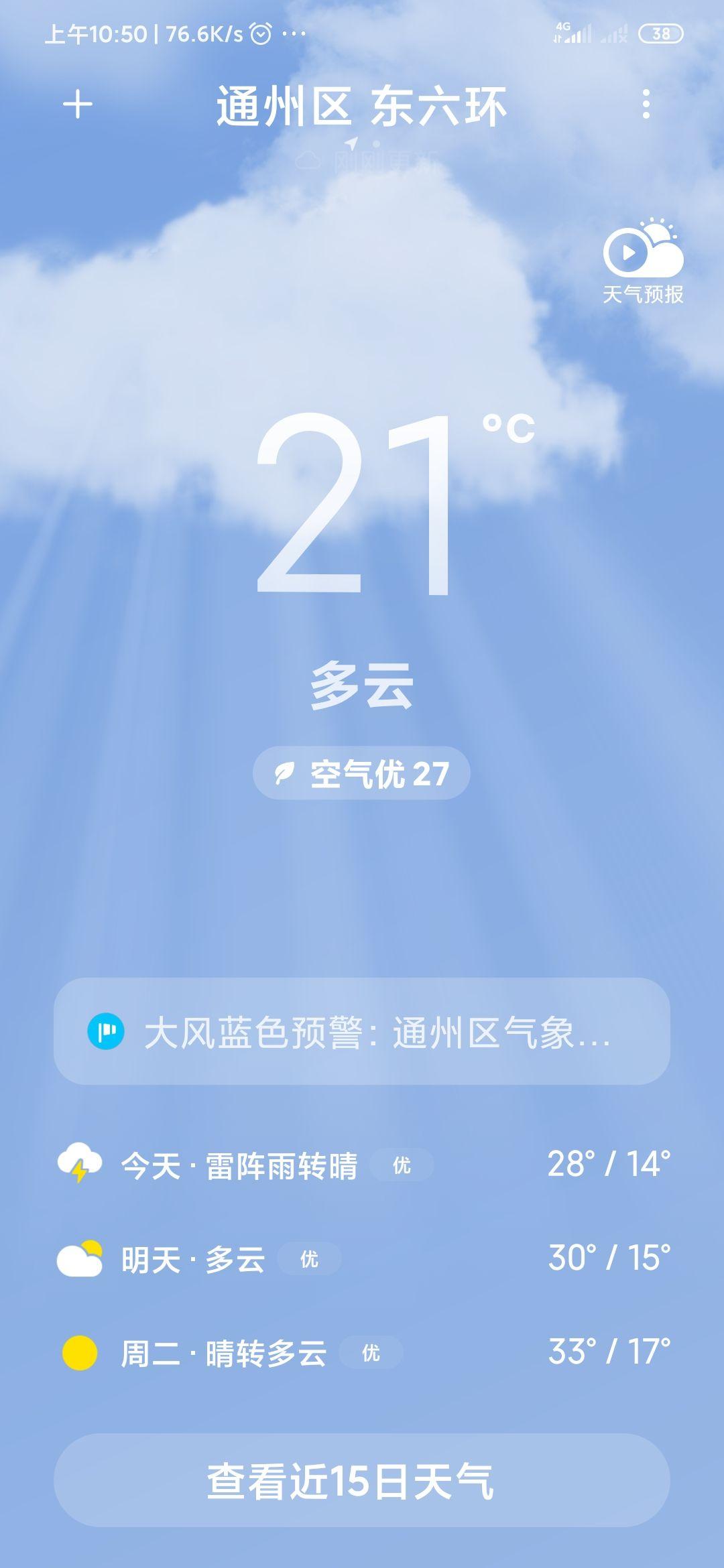Open the three-dot overflow menu
Image resolution: width=724 pixels, height=1568 pixels.
646,105
